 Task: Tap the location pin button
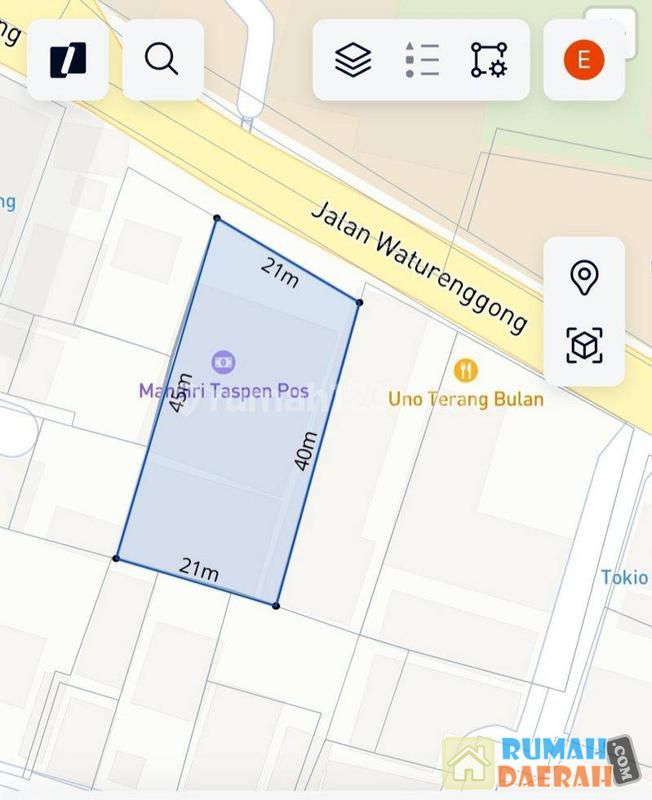(584, 277)
